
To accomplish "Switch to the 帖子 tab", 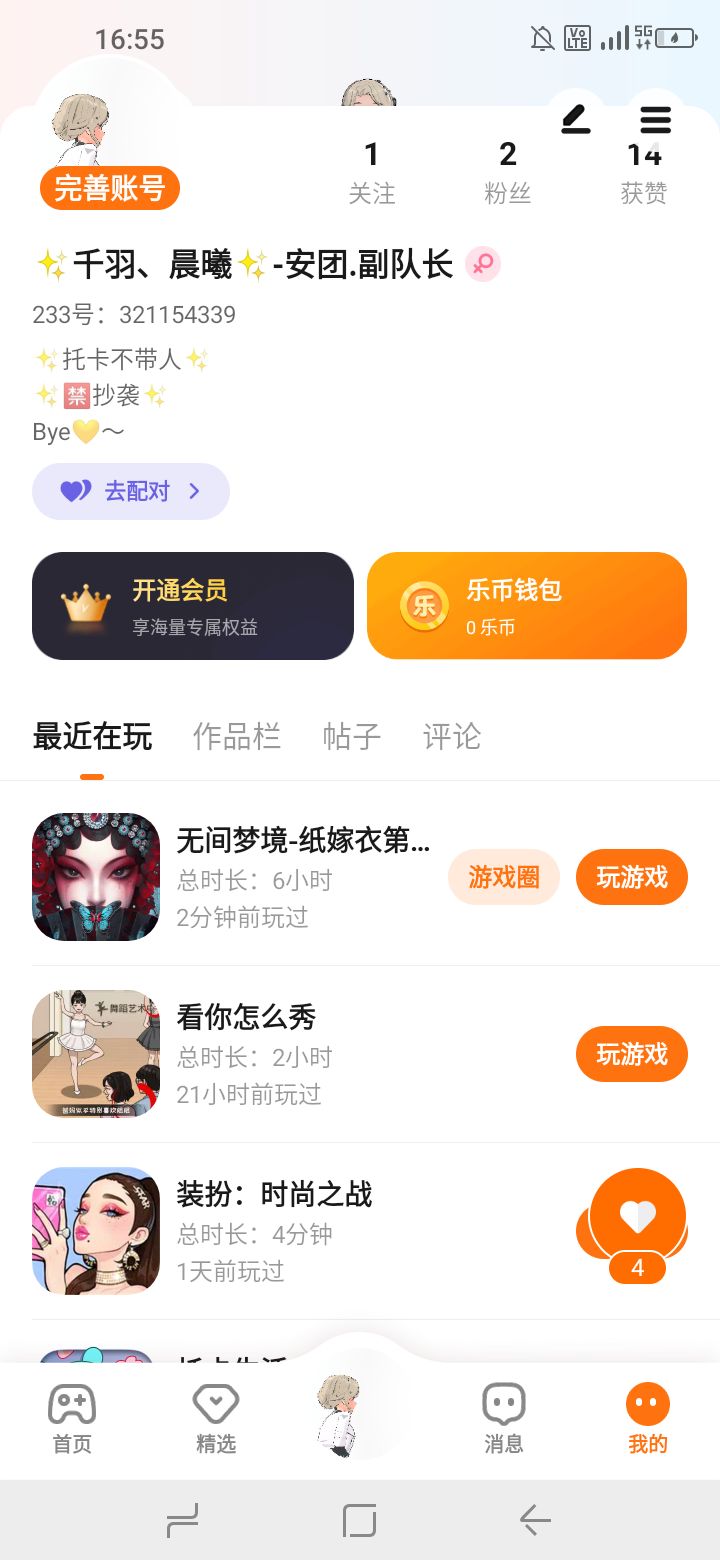I will point(352,737).
